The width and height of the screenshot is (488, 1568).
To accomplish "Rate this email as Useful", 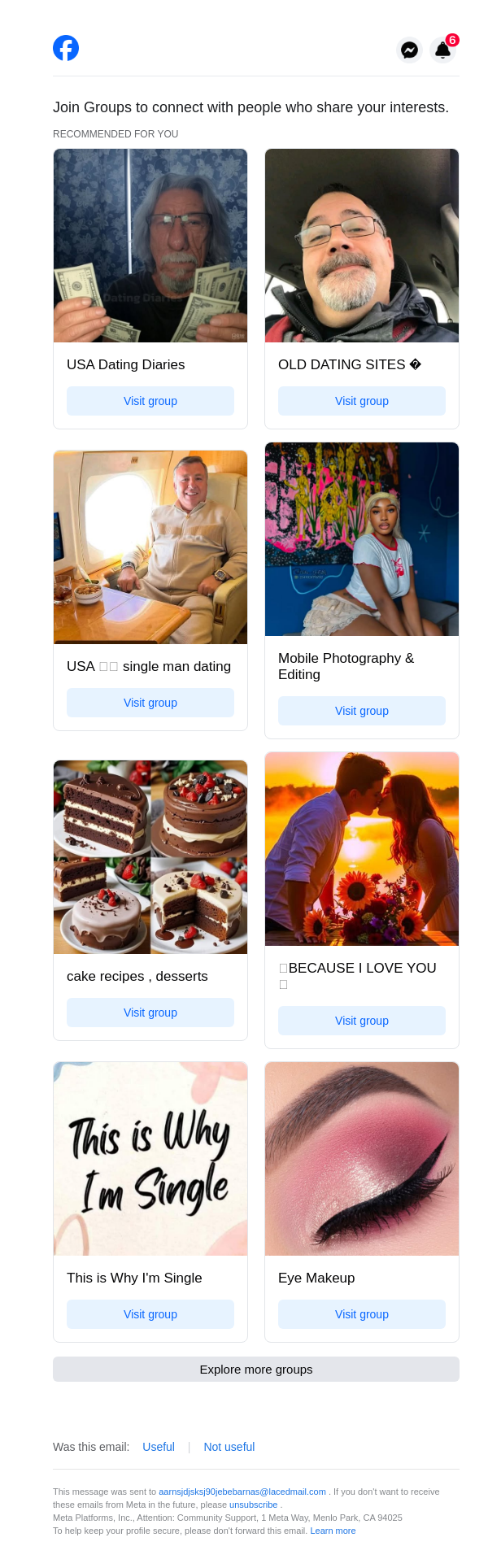I will tap(159, 1447).
